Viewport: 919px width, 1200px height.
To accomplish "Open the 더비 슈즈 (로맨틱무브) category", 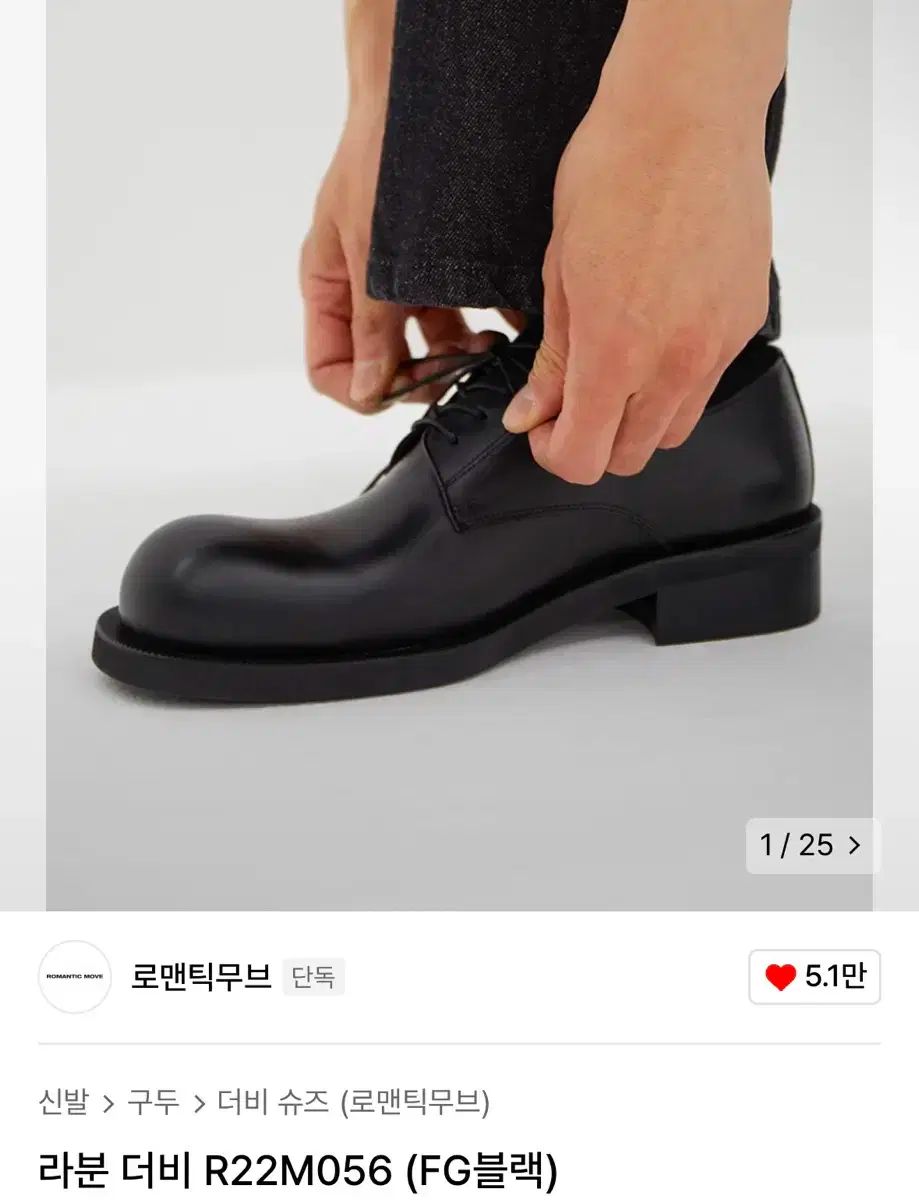I will coord(353,1103).
